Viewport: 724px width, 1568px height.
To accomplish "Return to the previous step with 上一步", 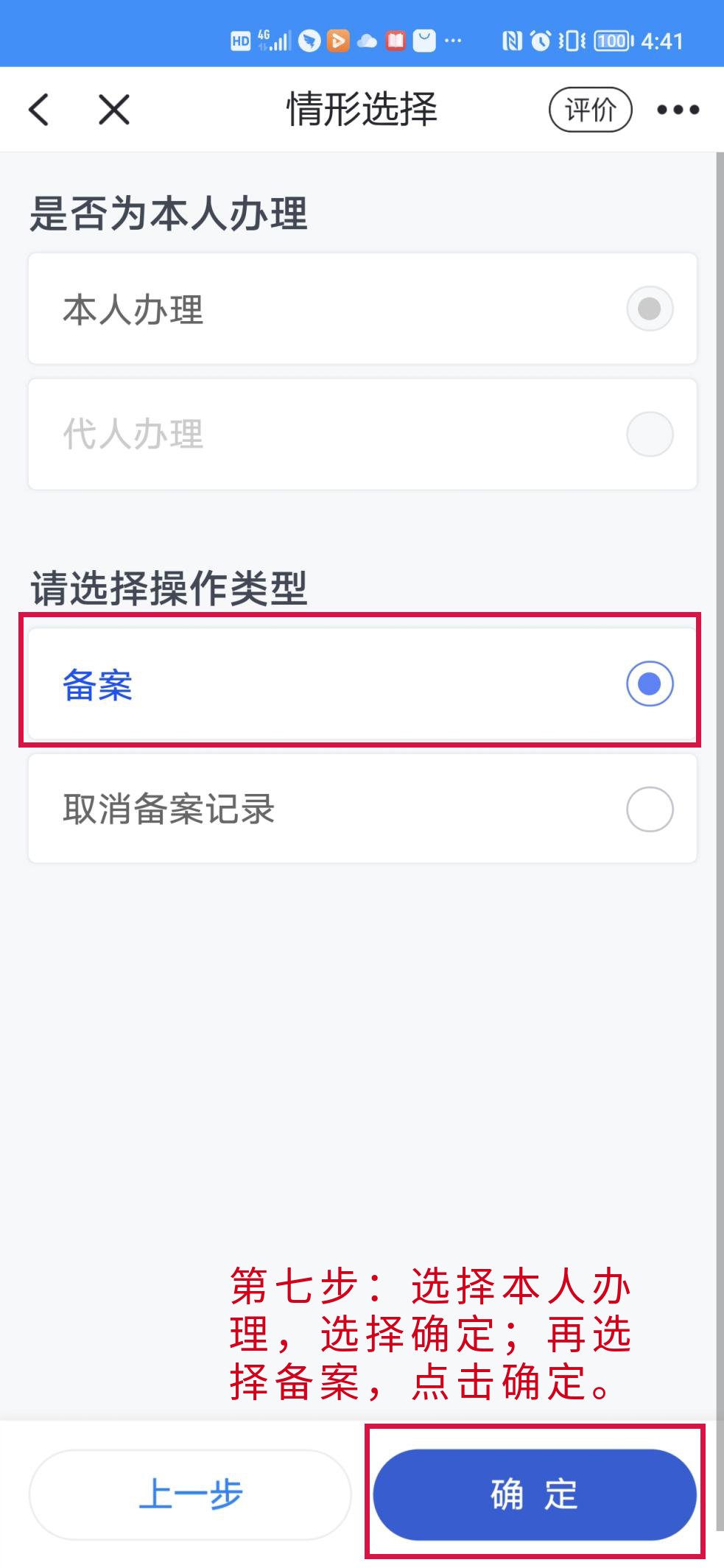I will click(190, 1494).
